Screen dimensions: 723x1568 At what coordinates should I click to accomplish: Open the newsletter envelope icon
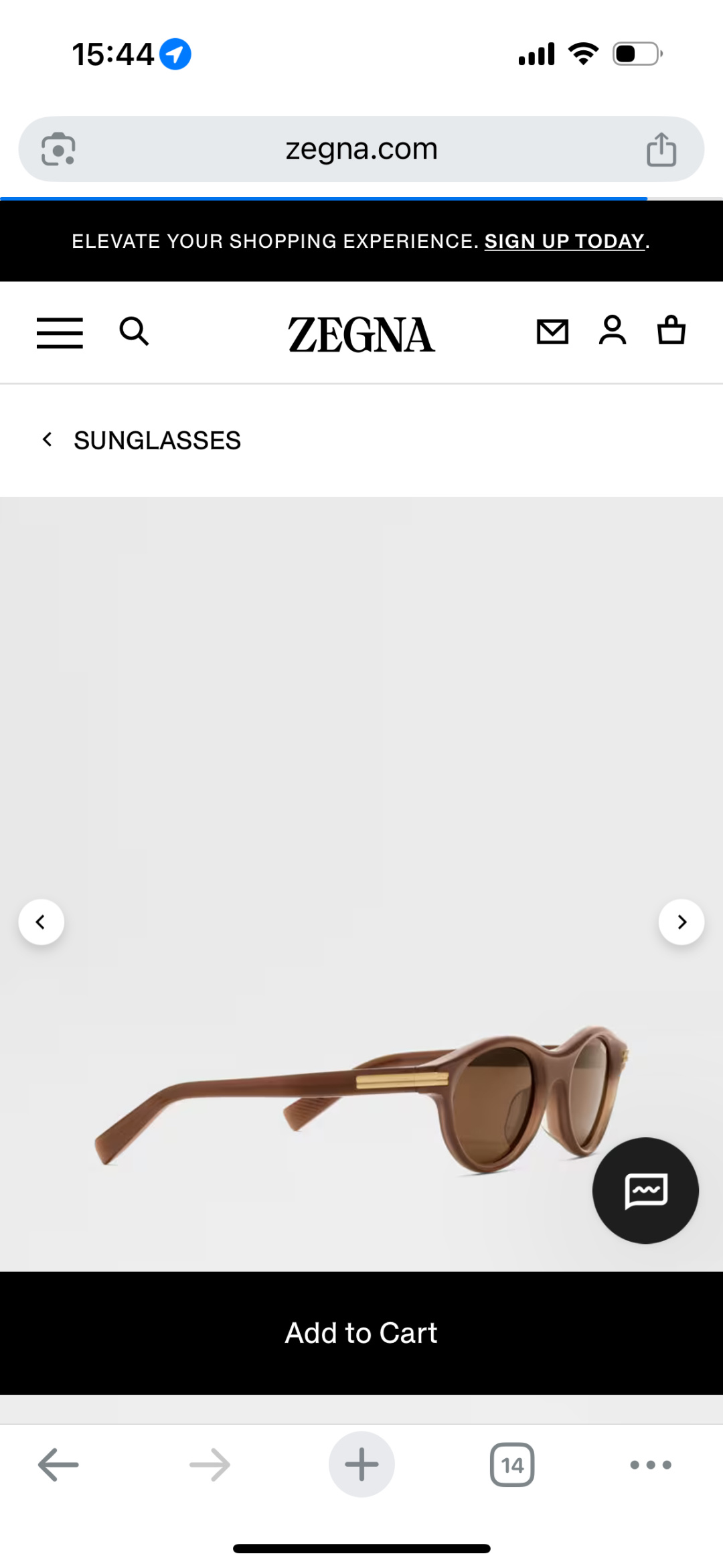pyautogui.click(x=552, y=332)
